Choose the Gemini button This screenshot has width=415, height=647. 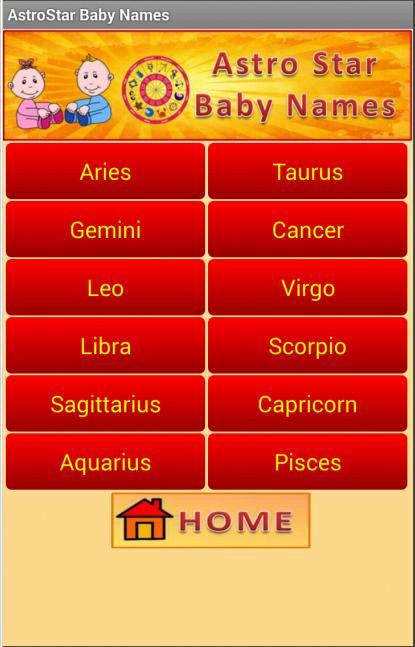(x=105, y=229)
